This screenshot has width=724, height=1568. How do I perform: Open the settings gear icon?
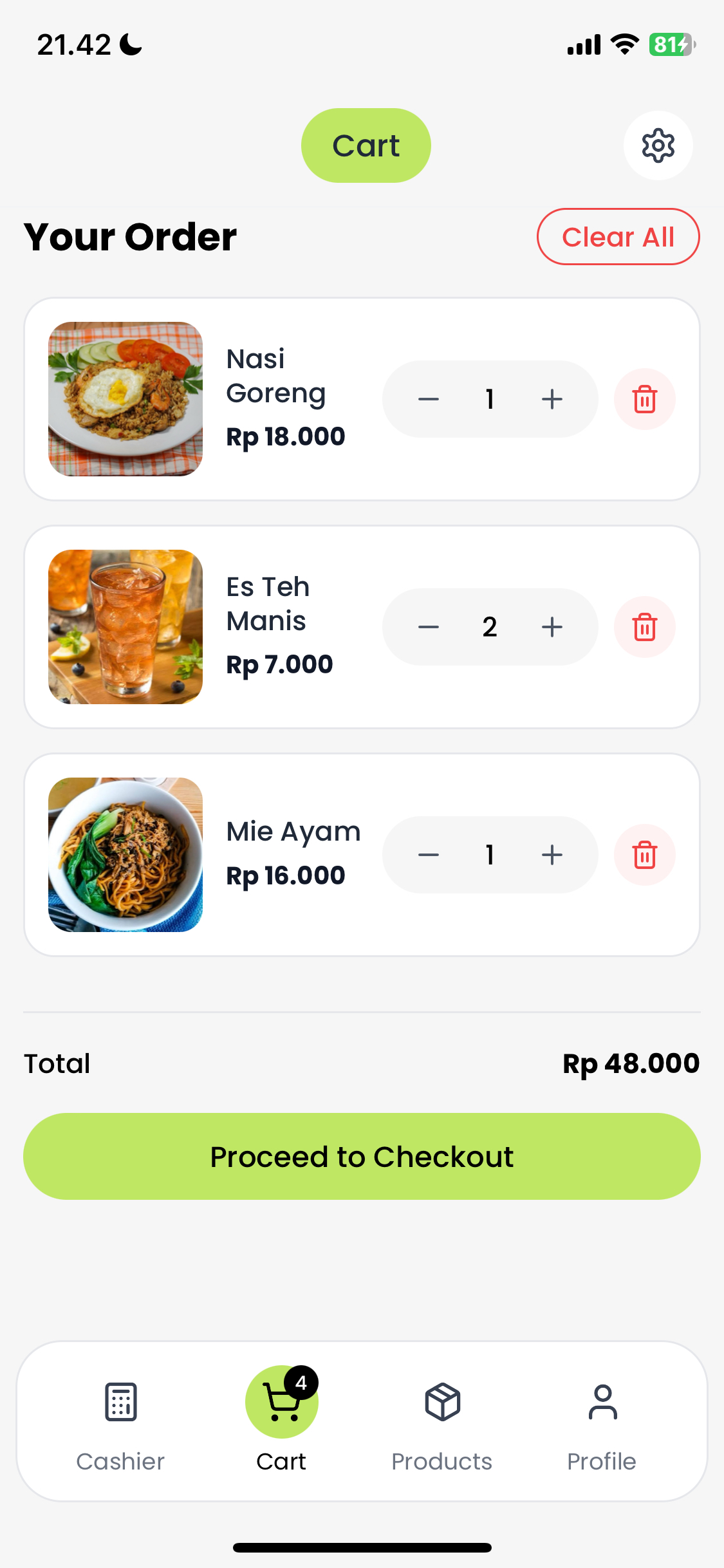(x=658, y=145)
